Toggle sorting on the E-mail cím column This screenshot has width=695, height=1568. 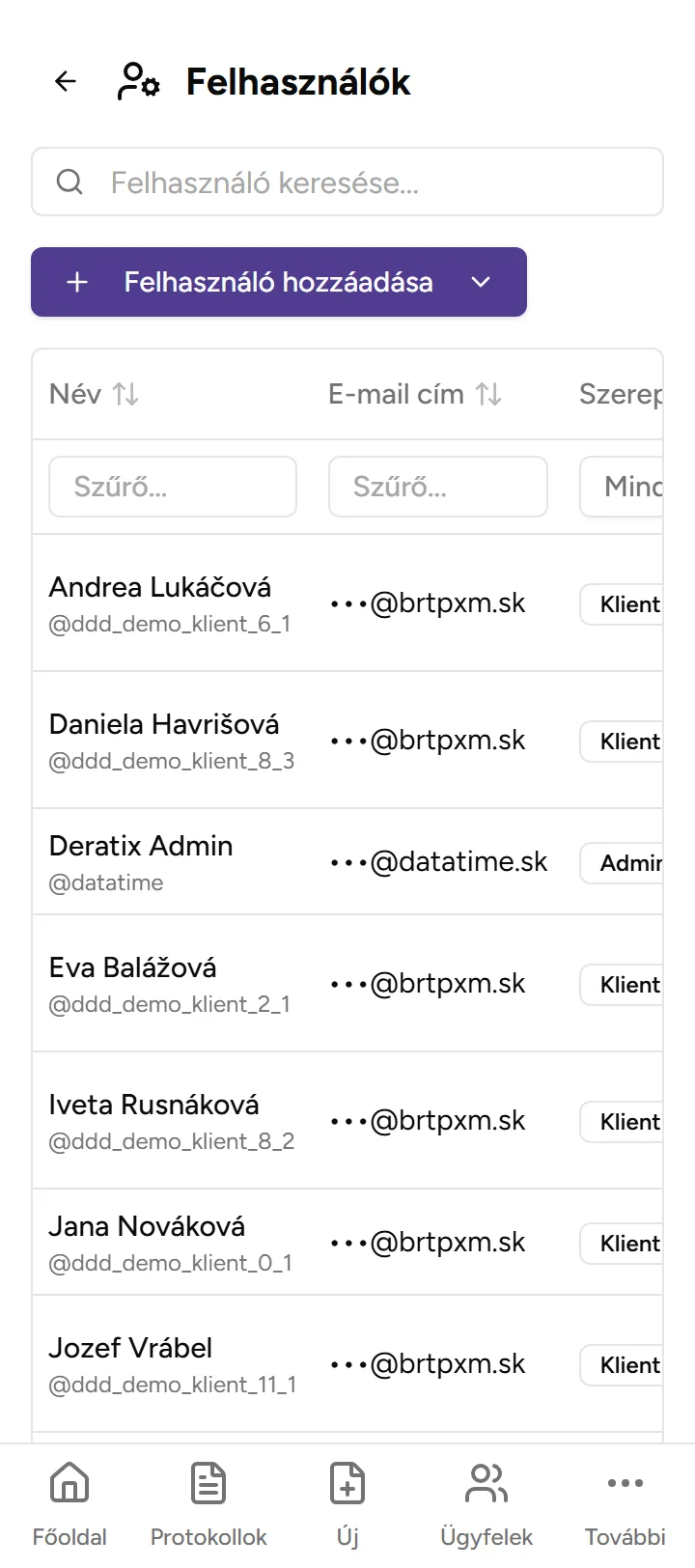487,394
